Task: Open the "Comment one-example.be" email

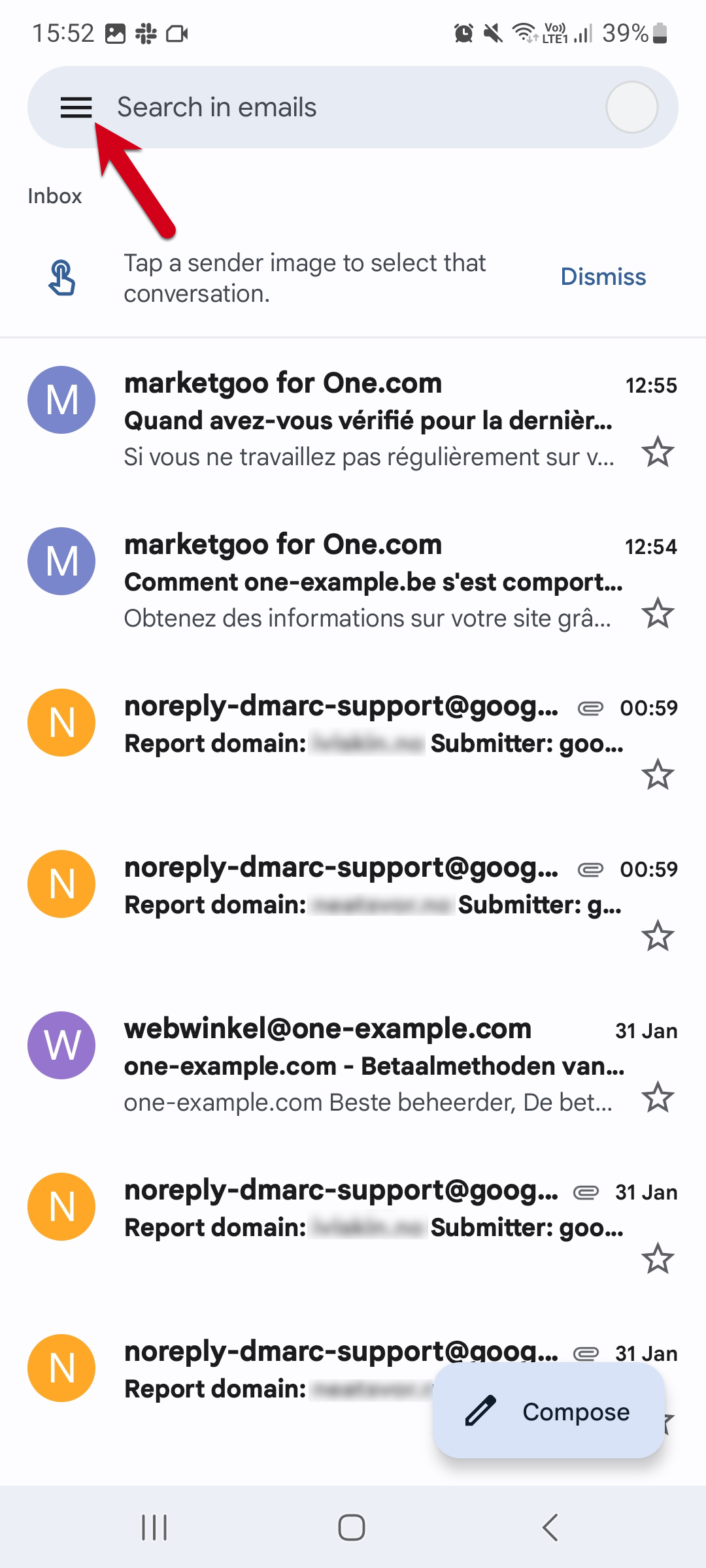Action: click(x=373, y=582)
